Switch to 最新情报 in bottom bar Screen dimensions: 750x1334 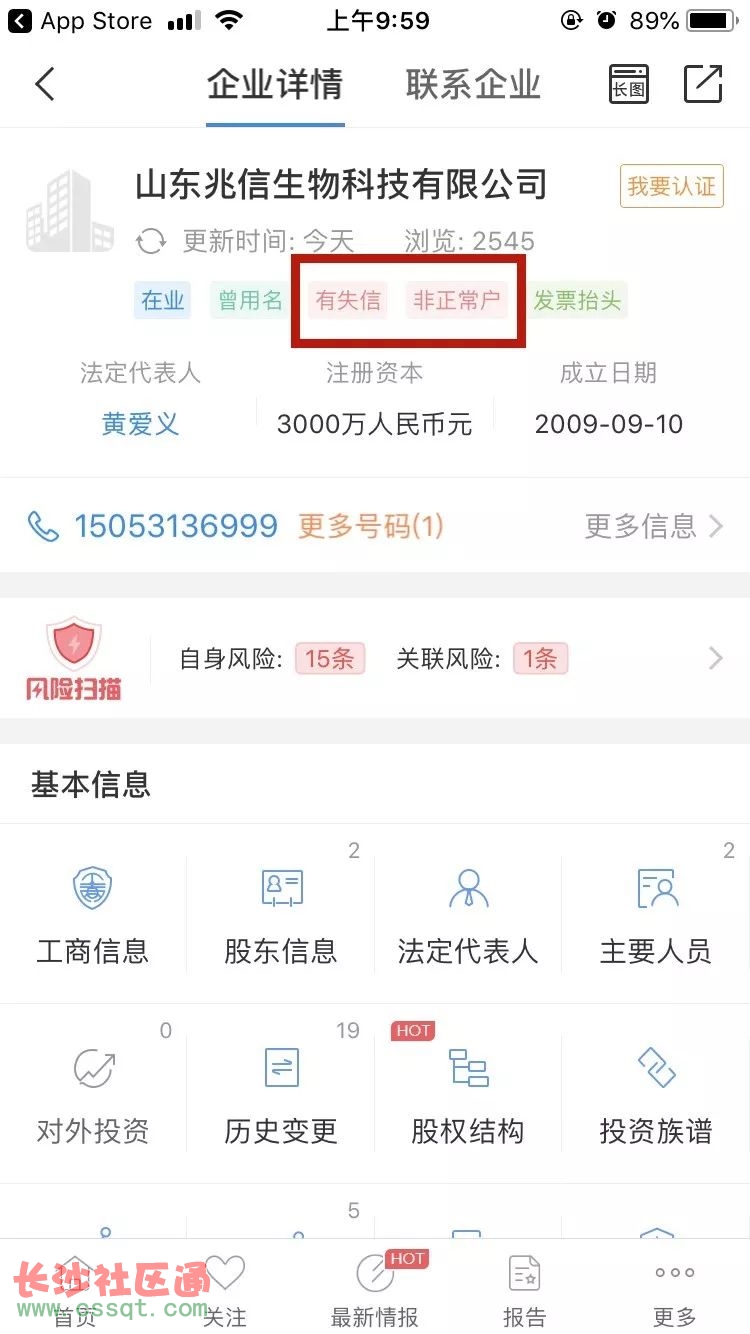(375, 1290)
